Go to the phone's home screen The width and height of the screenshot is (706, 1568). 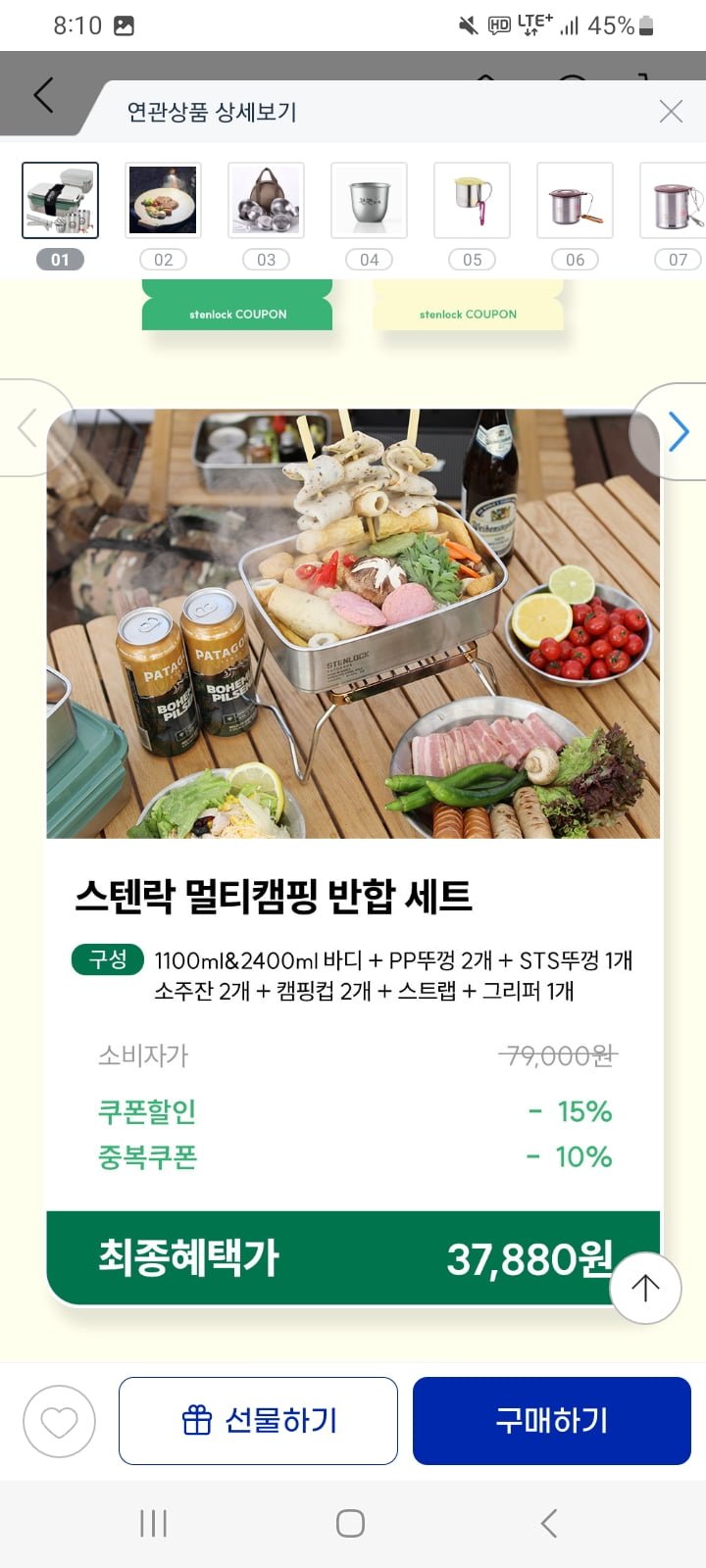[x=350, y=1523]
